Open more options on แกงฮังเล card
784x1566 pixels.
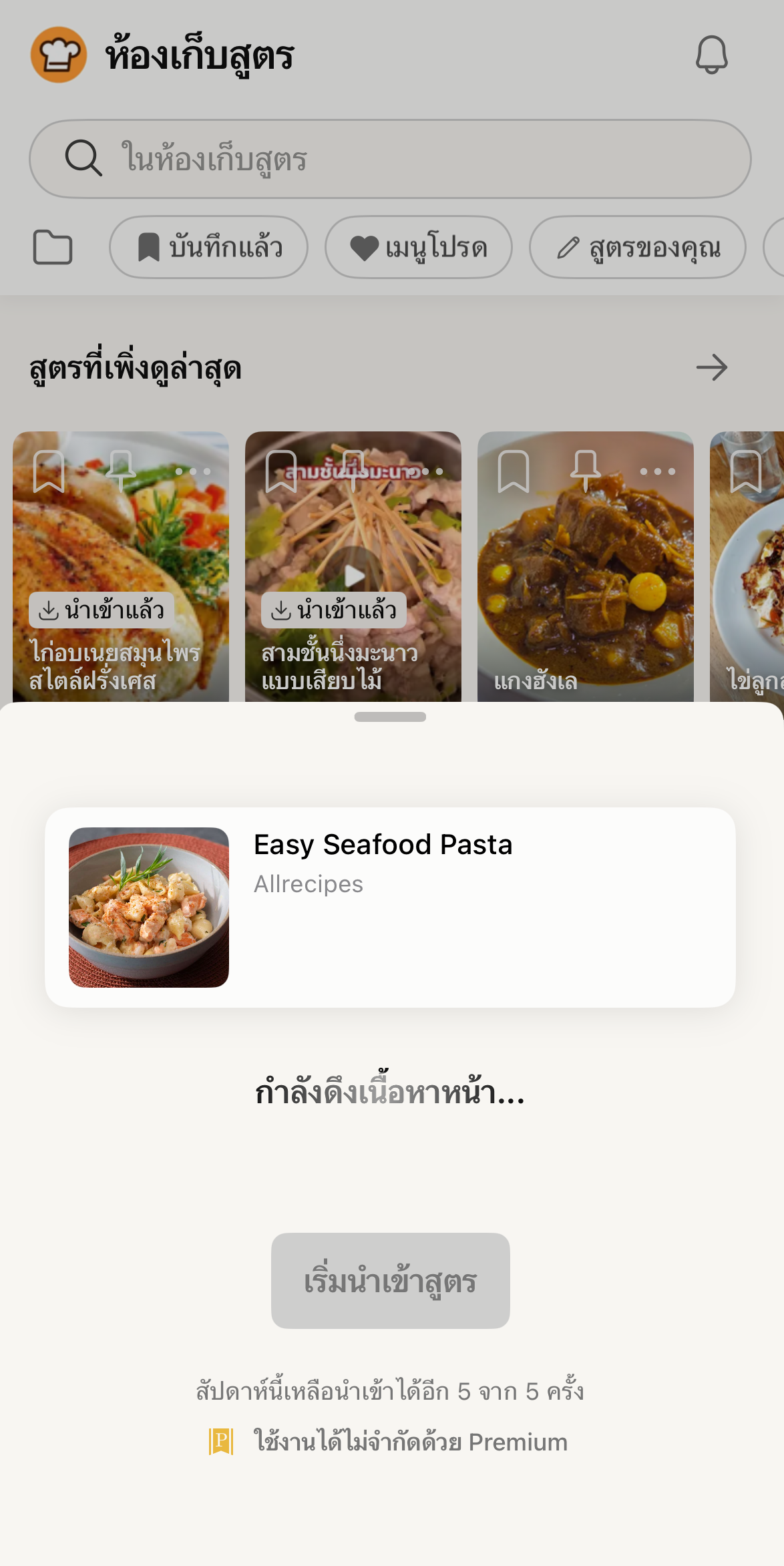[657, 471]
